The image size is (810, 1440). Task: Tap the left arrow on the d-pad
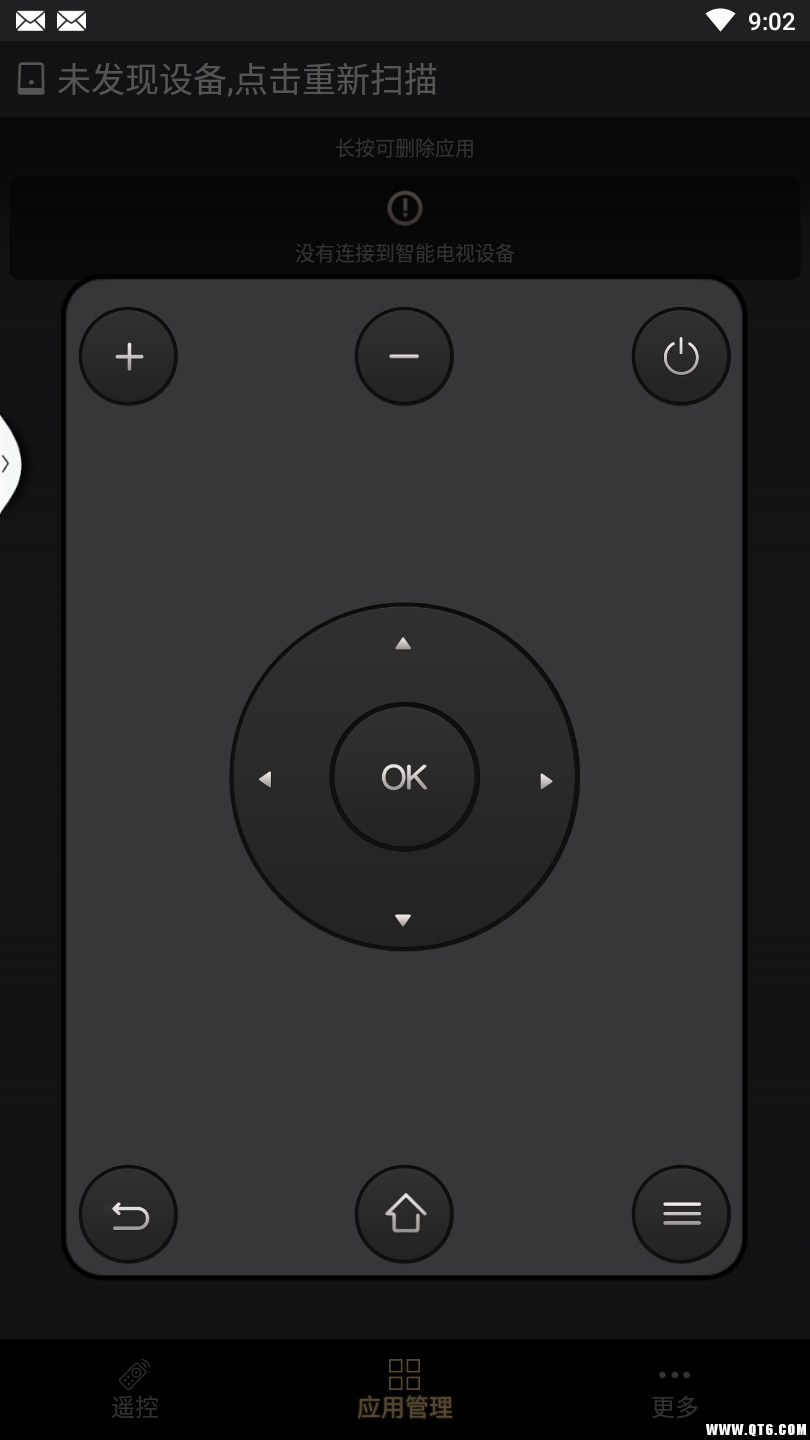point(265,779)
